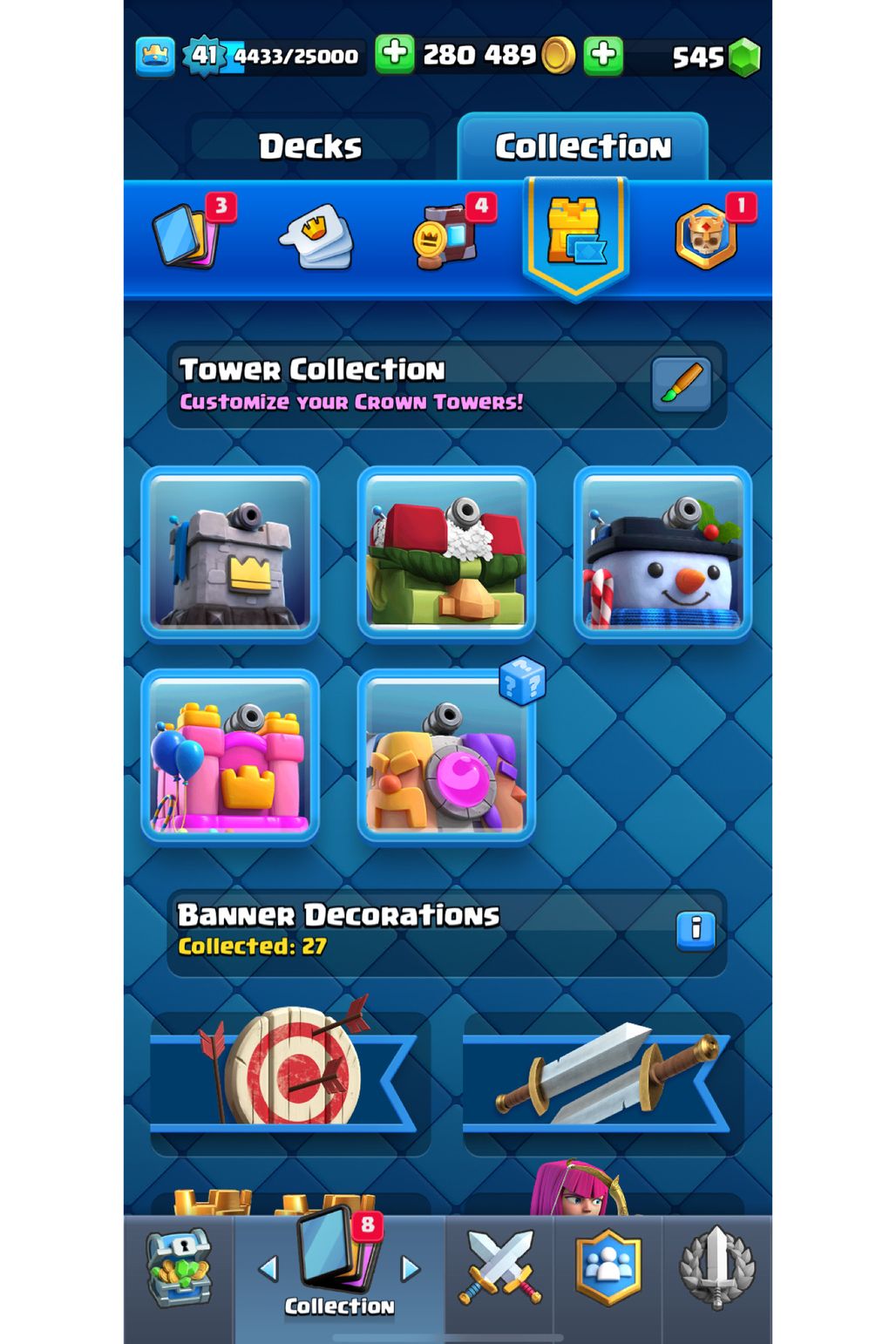
Task: Switch to the Decks tab
Action: coord(309,146)
